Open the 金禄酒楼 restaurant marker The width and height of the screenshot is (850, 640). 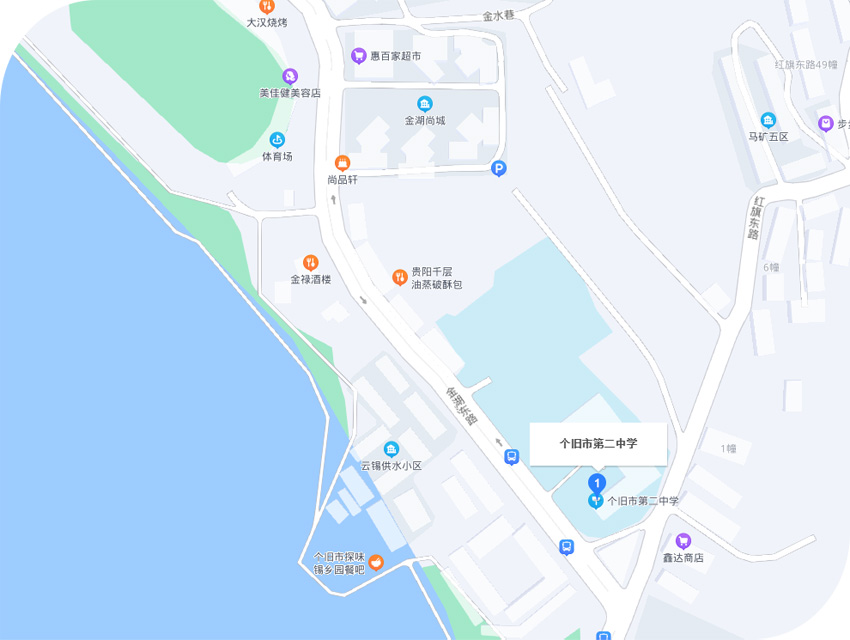point(310,262)
